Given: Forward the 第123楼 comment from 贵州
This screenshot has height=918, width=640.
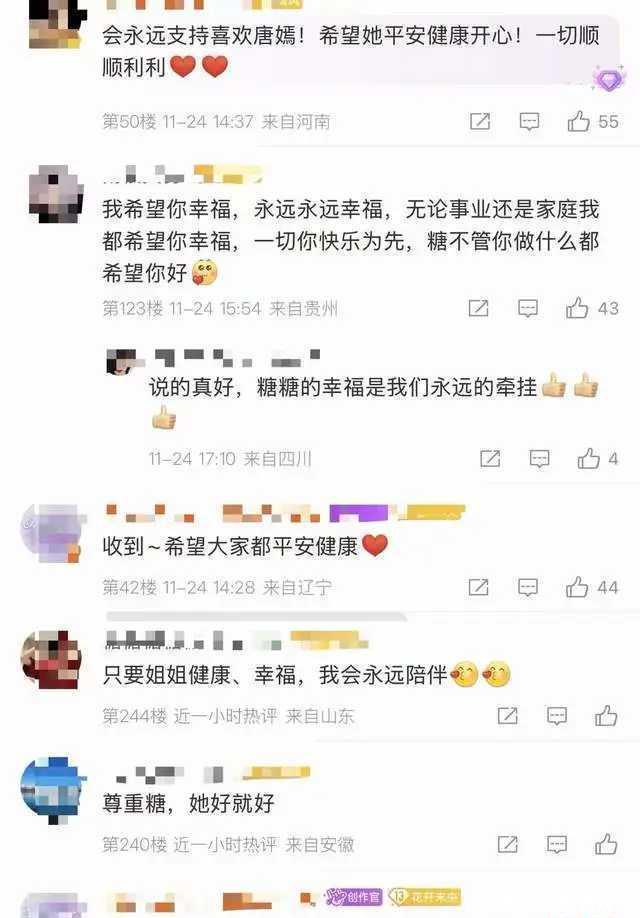Looking at the screenshot, I should coord(479,308).
